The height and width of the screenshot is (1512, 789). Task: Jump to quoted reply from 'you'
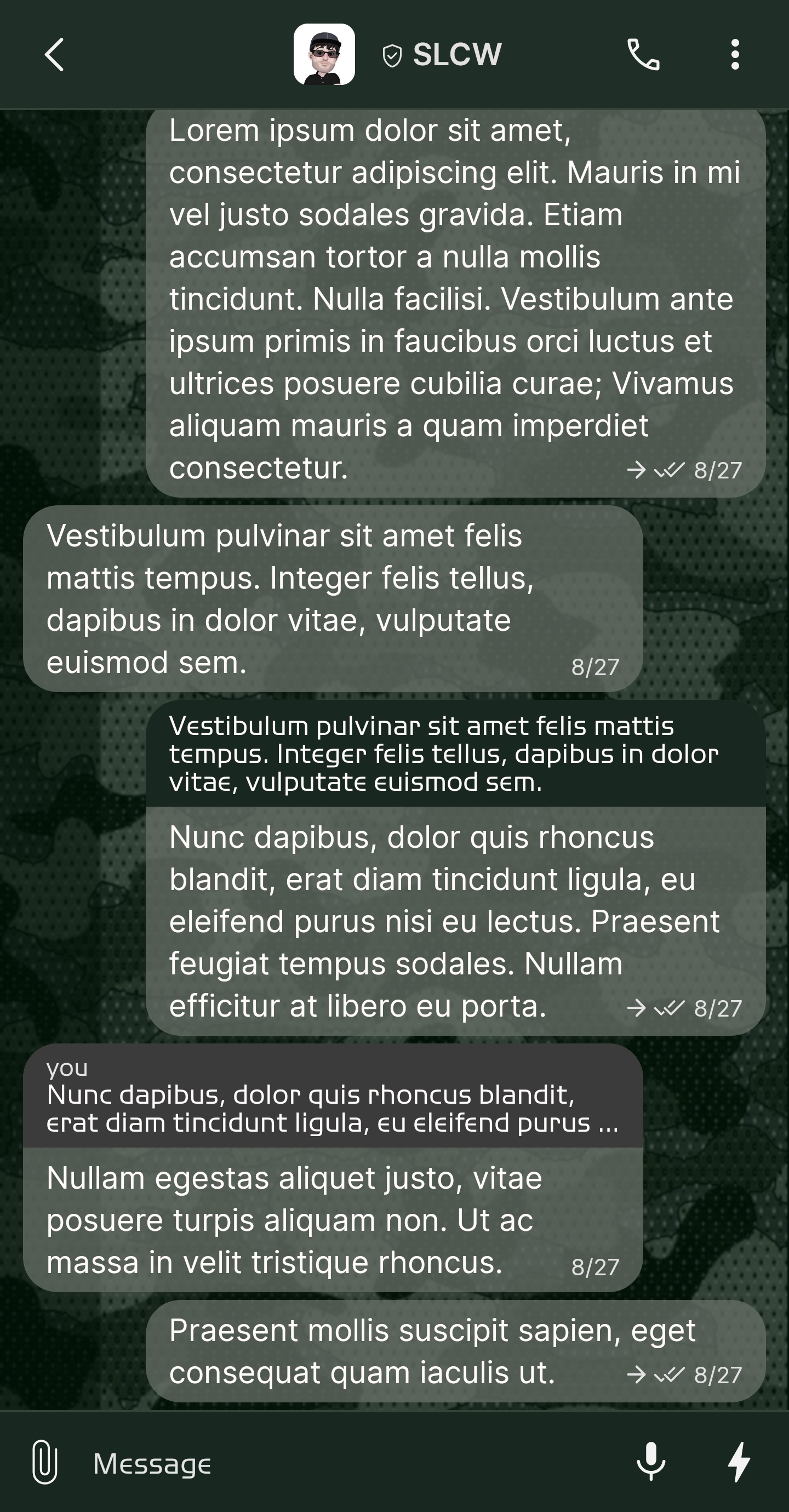(x=332, y=1097)
